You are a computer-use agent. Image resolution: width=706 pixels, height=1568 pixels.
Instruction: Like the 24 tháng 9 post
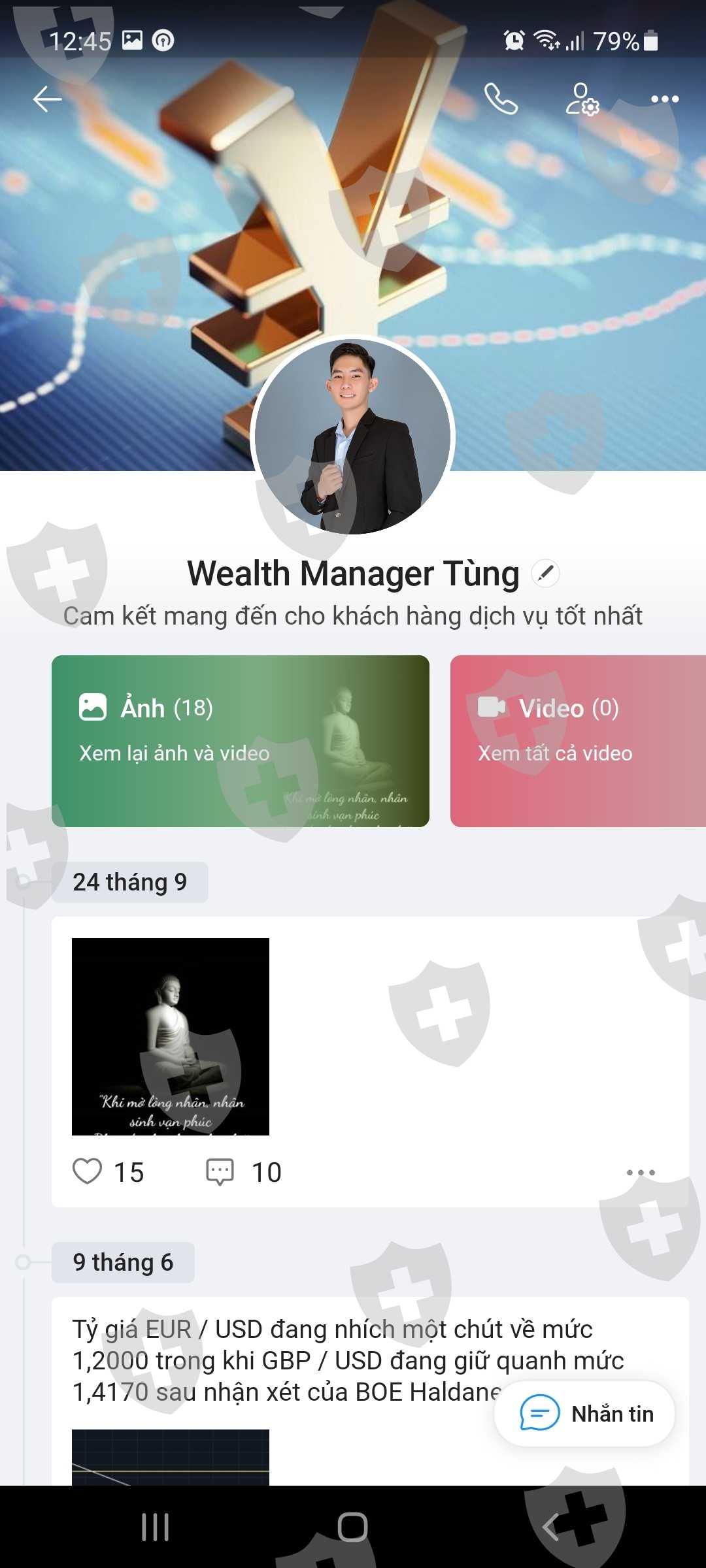pos(87,1171)
